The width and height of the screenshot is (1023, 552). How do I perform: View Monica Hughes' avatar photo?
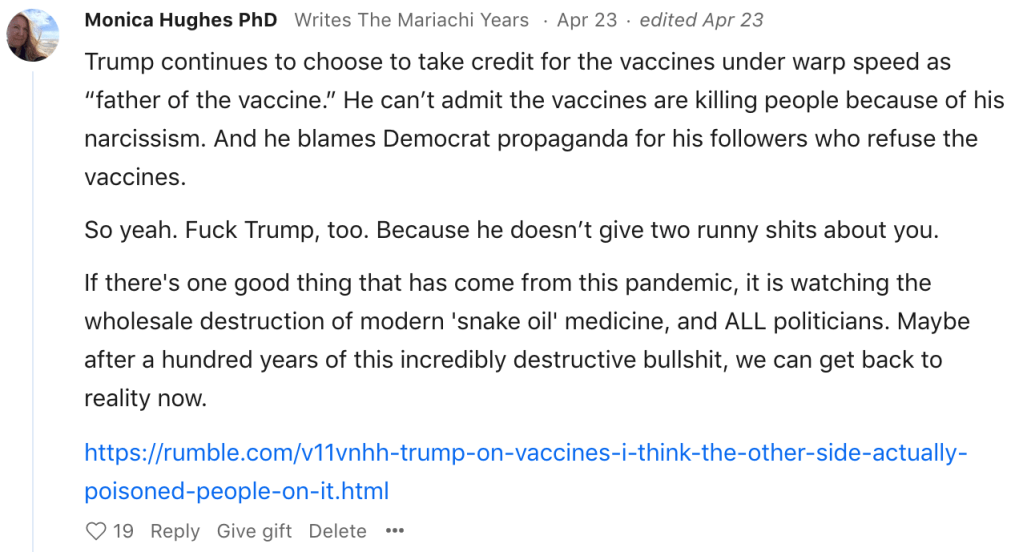tap(32, 35)
